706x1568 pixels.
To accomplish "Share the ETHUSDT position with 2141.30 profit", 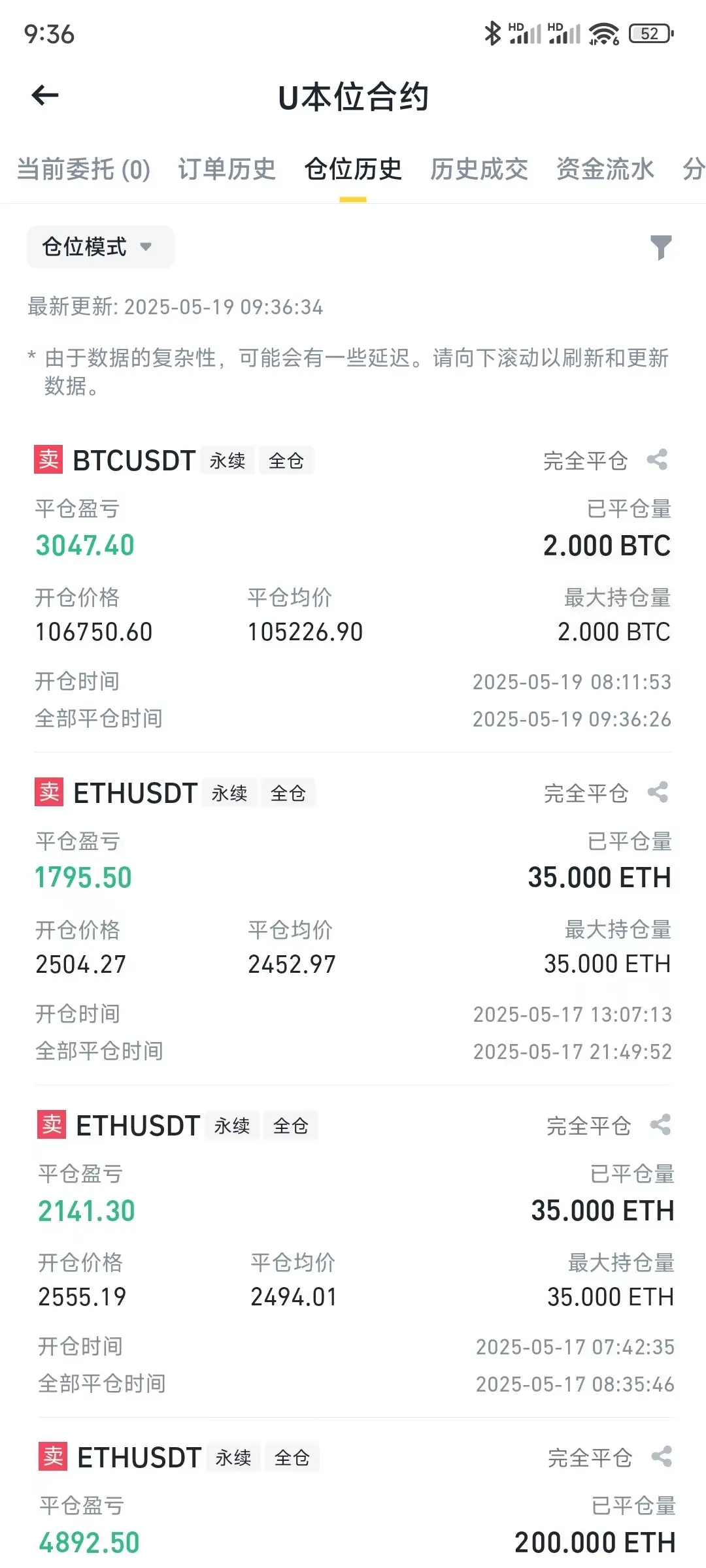I will click(660, 1125).
